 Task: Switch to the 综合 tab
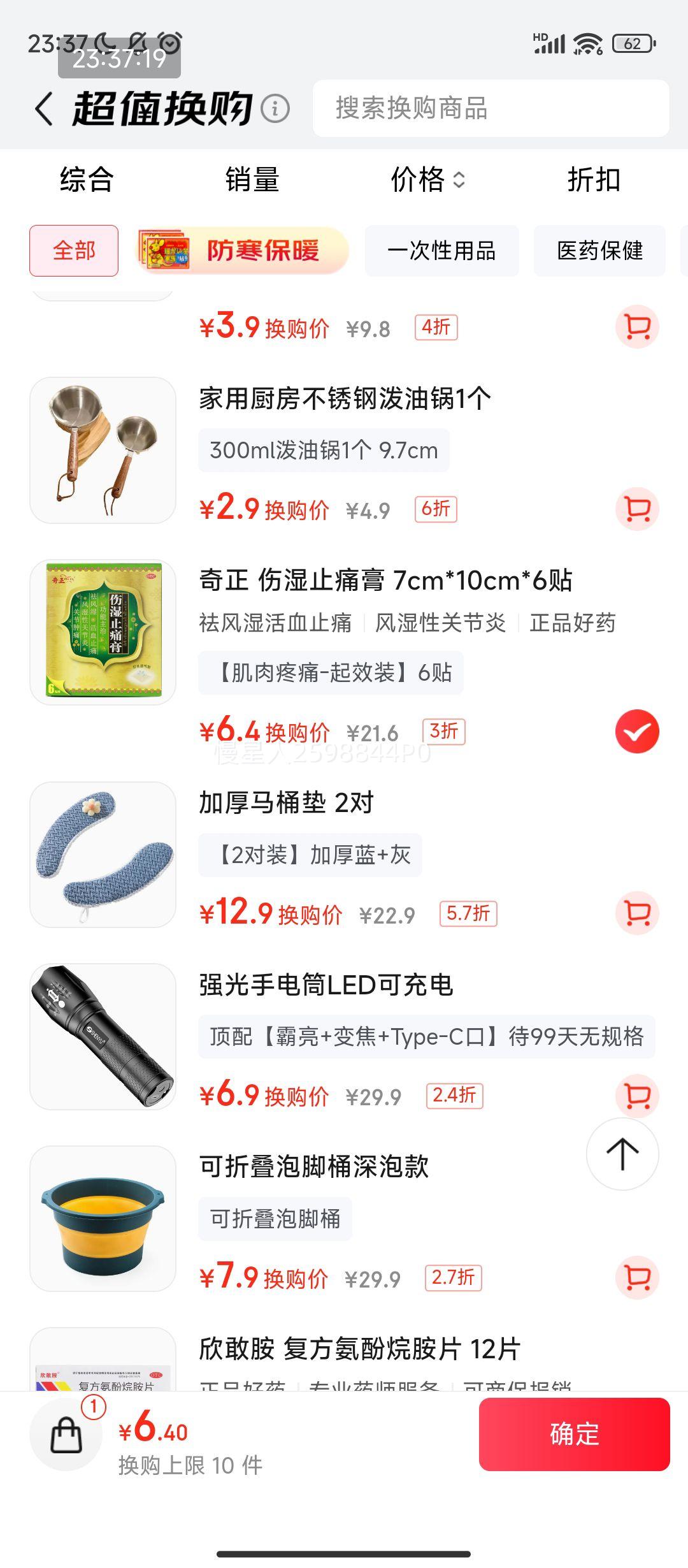(85, 180)
